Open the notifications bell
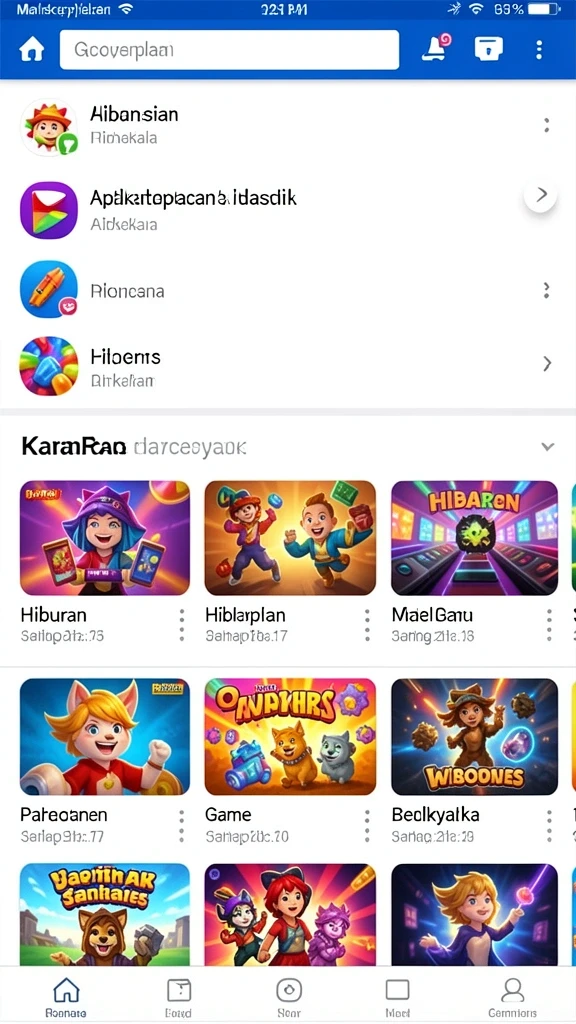This screenshot has width=576, height=1024. pyautogui.click(x=436, y=48)
